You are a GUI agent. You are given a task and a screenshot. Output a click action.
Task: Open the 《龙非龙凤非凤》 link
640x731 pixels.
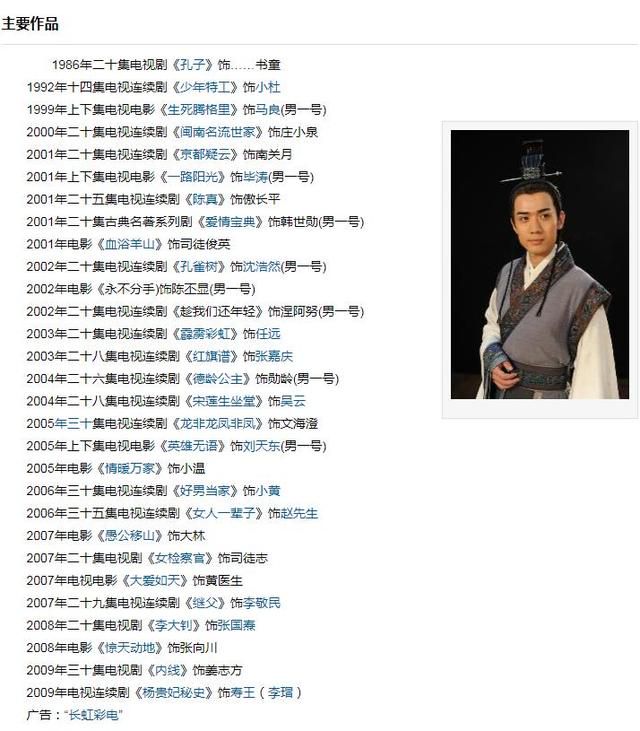pyautogui.click(x=222, y=423)
